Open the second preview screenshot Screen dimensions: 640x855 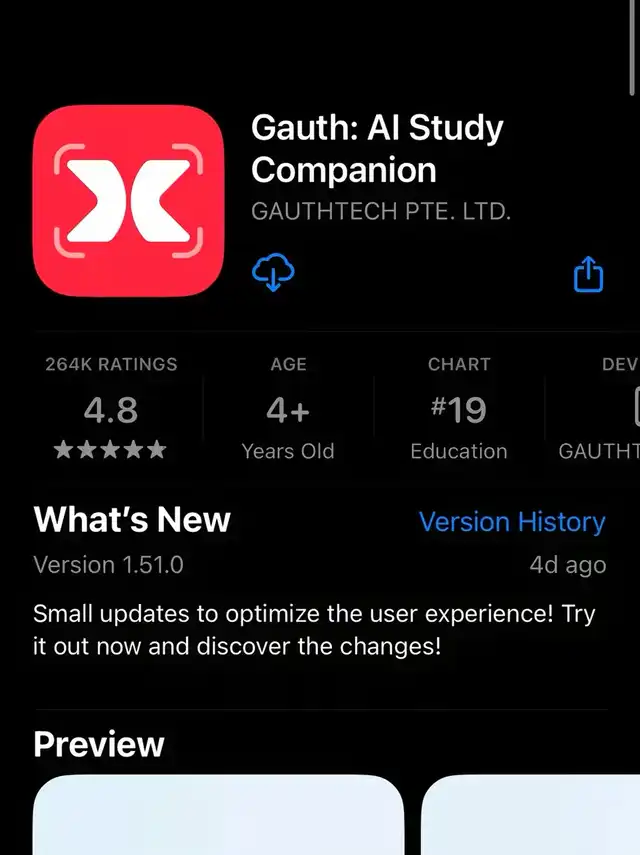[x=530, y=815]
